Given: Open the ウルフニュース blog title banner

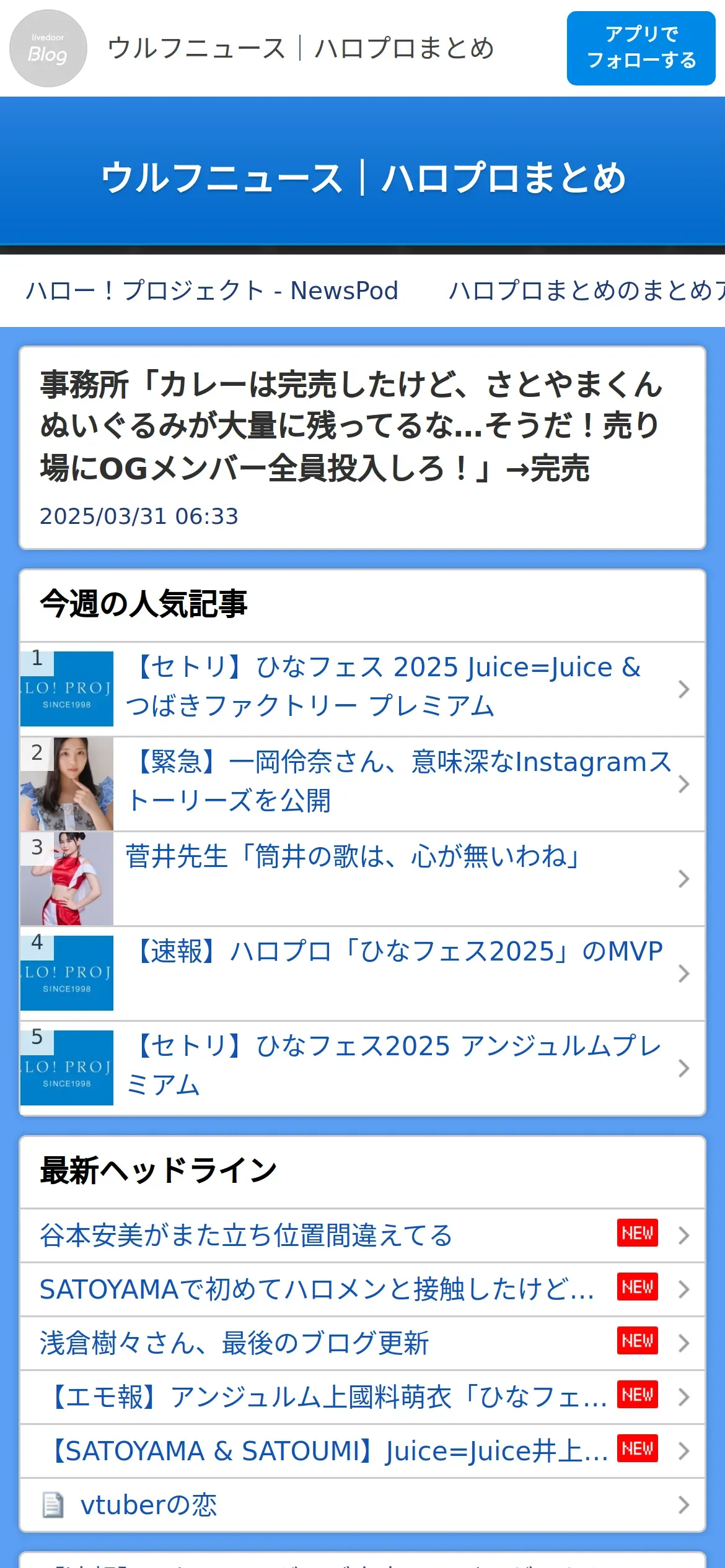Looking at the screenshot, I should (x=362, y=177).
